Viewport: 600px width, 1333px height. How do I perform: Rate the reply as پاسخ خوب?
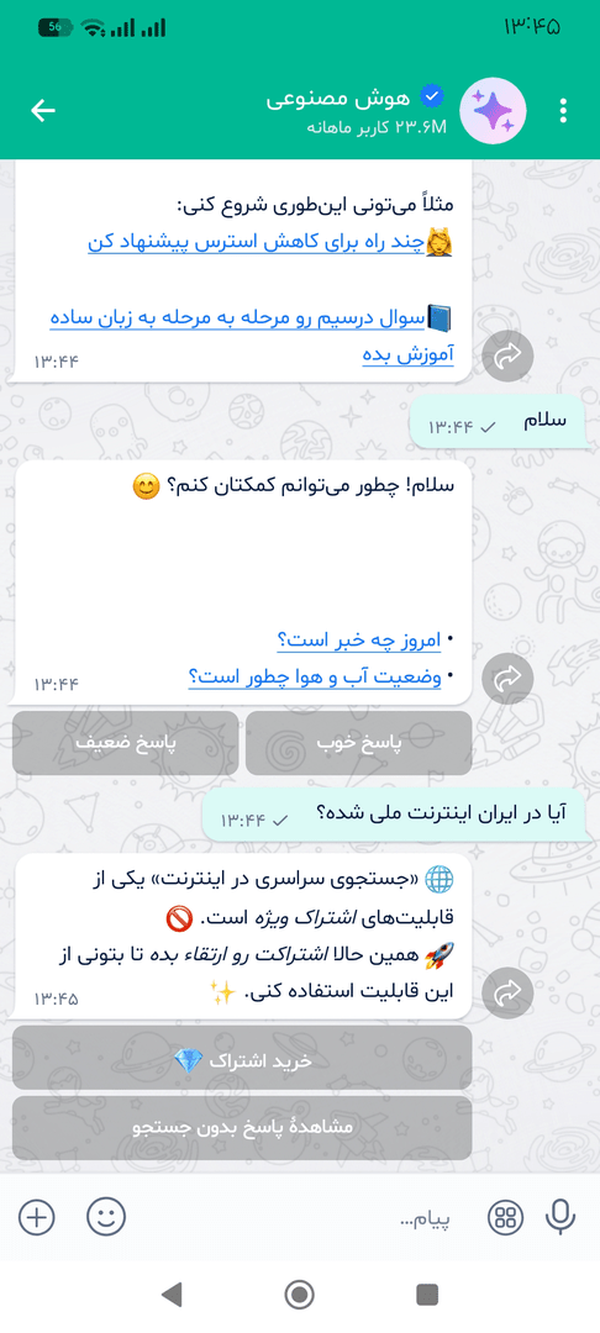359,743
